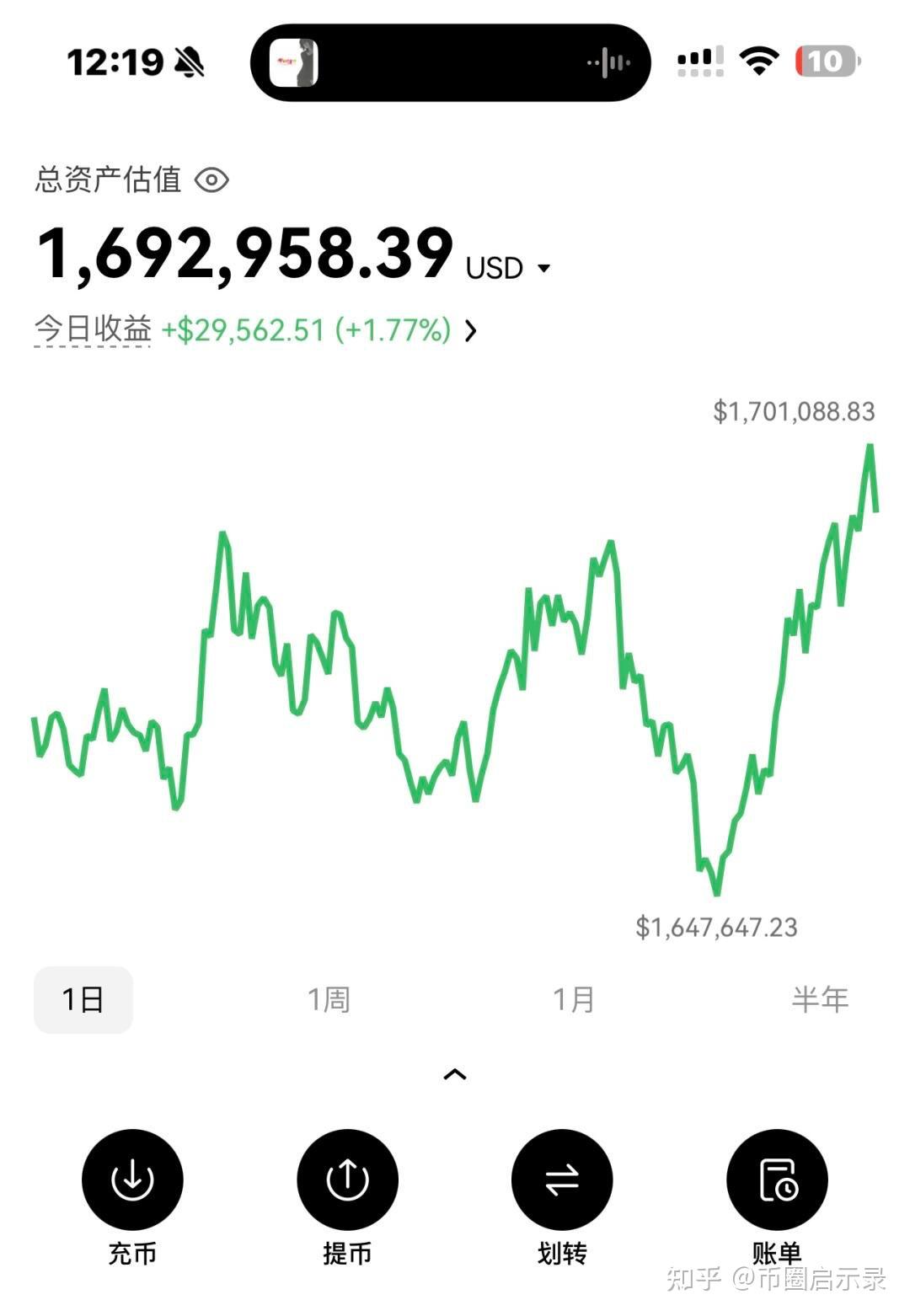Collapse the asset chart
910x1316 pixels.
455,1074
